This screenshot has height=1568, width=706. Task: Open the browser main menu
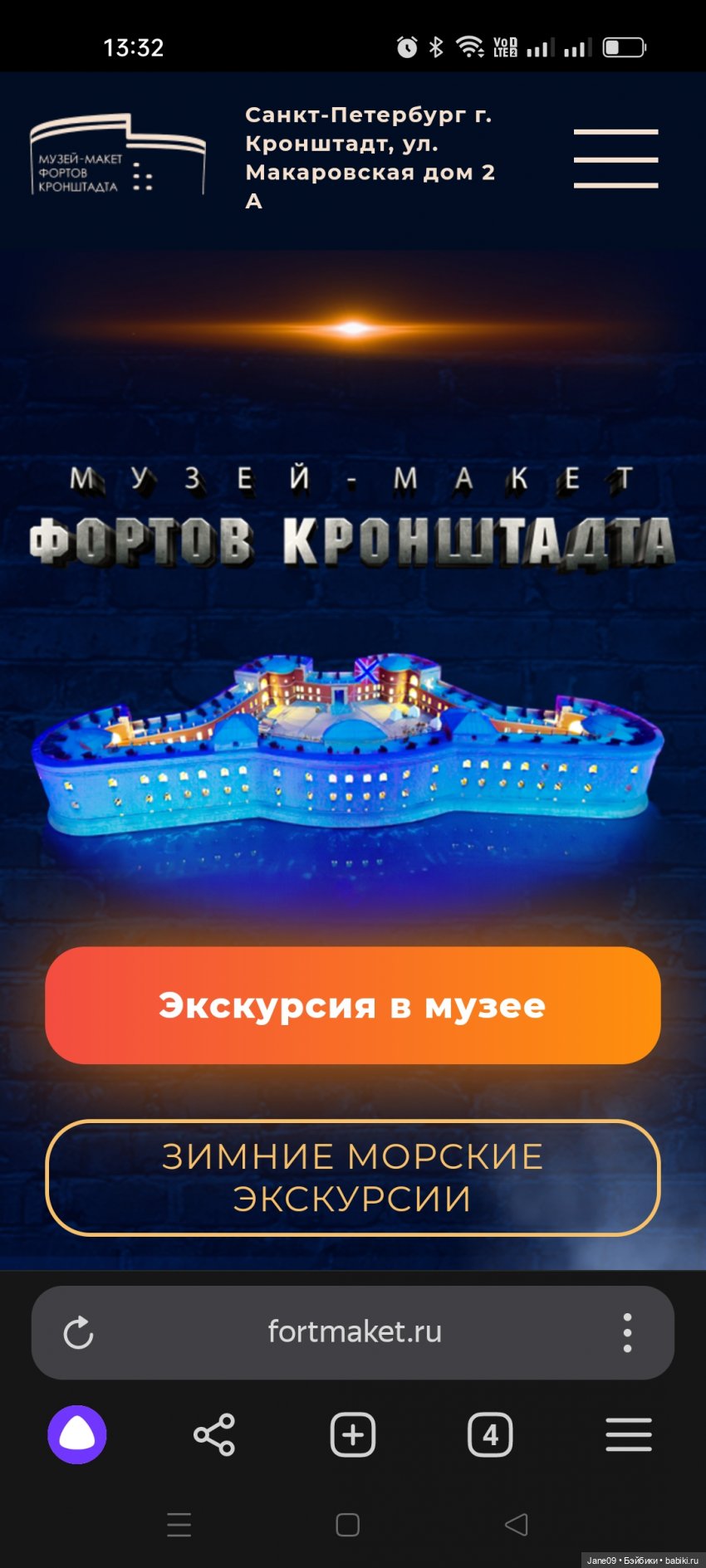click(628, 1434)
